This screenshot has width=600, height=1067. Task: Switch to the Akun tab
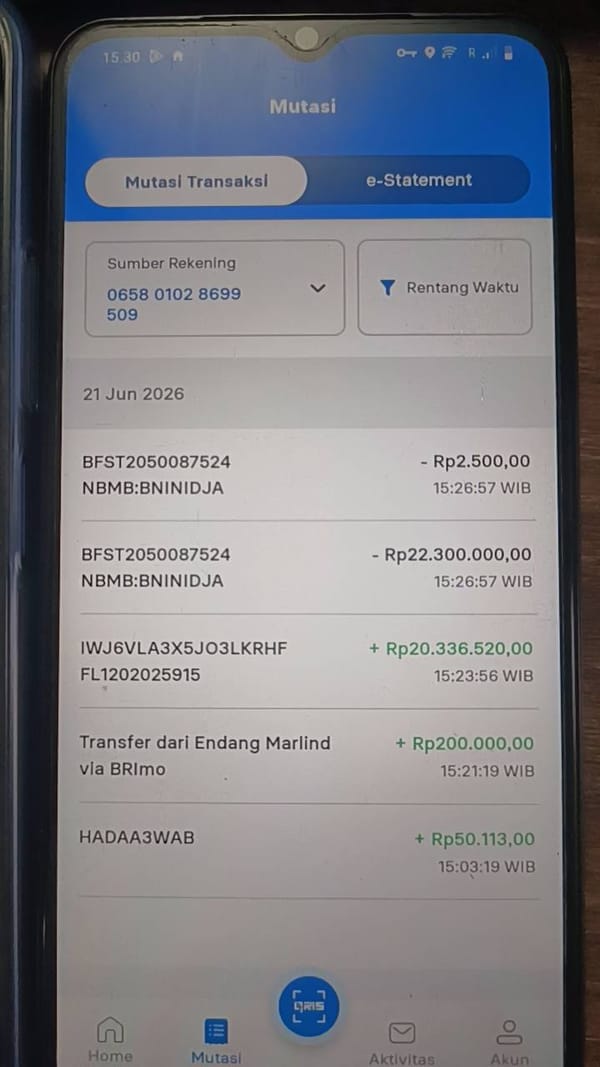(x=509, y=1042)
